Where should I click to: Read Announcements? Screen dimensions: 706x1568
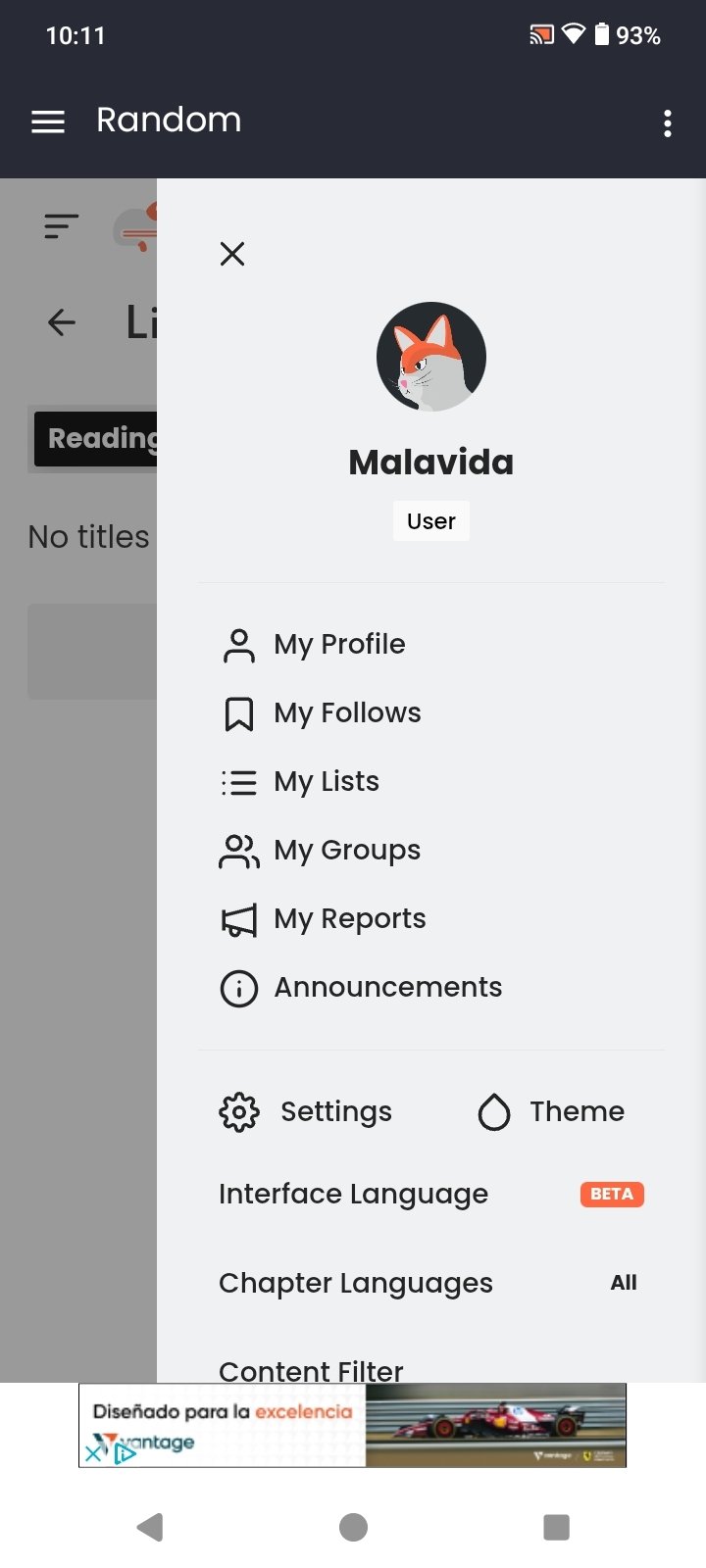[x=387, y=988]
